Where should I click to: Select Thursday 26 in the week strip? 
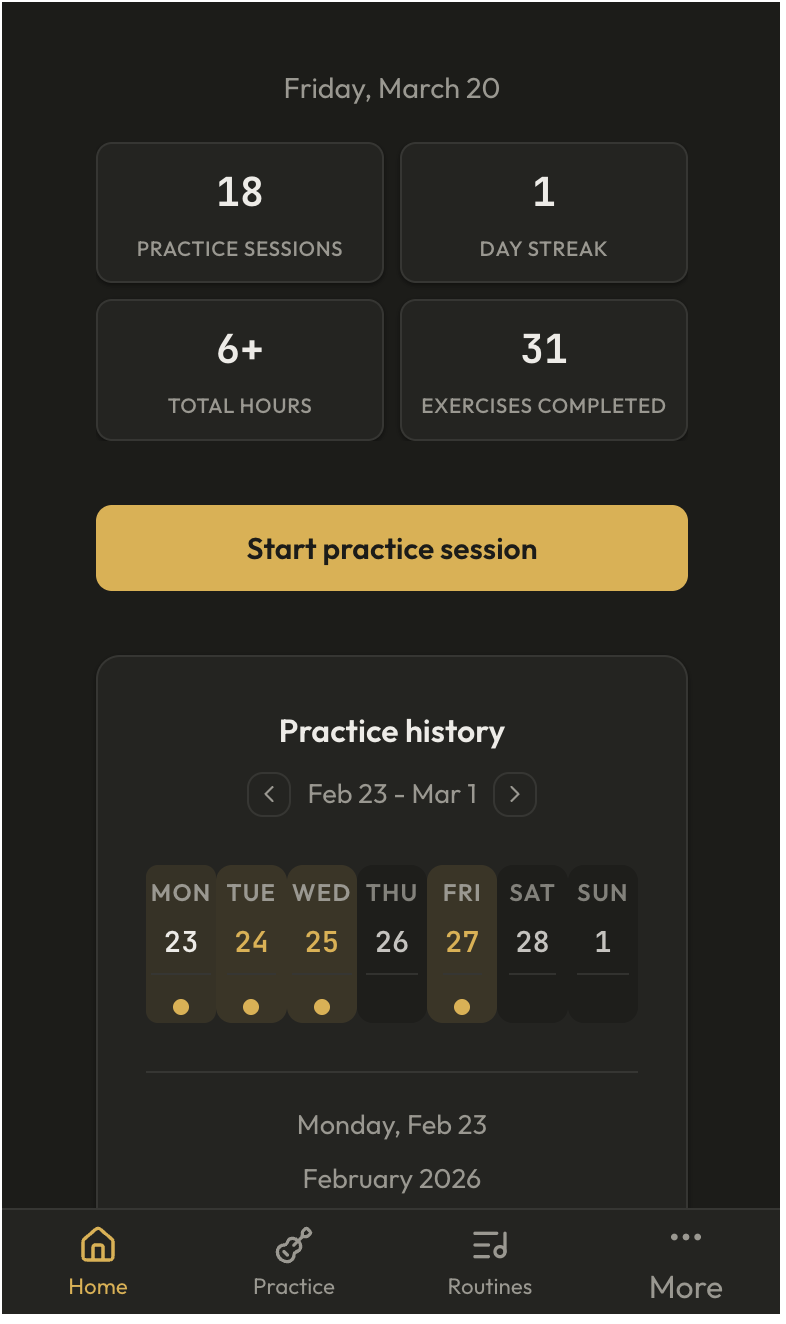pyautogui.click(x=391, y=941)
